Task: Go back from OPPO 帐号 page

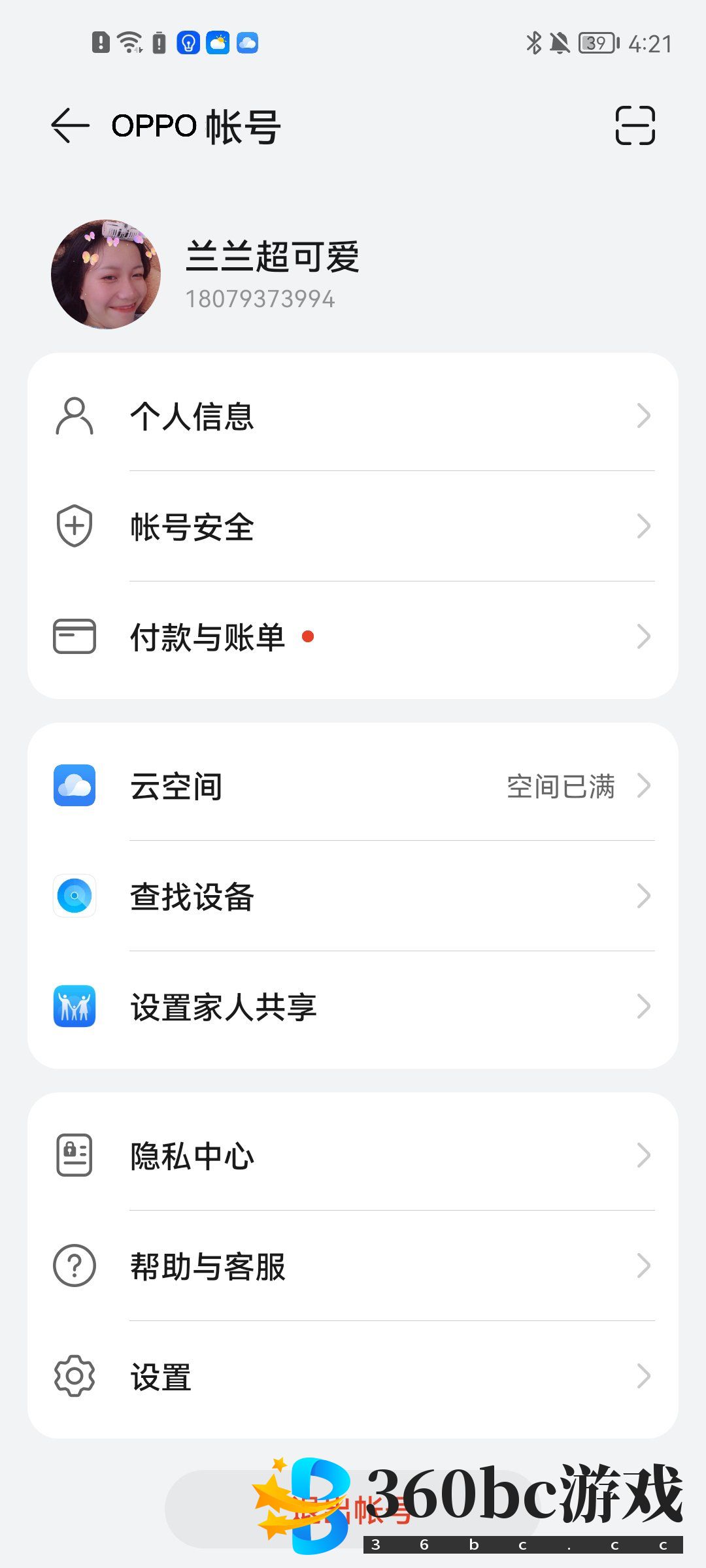Action: 70,125
